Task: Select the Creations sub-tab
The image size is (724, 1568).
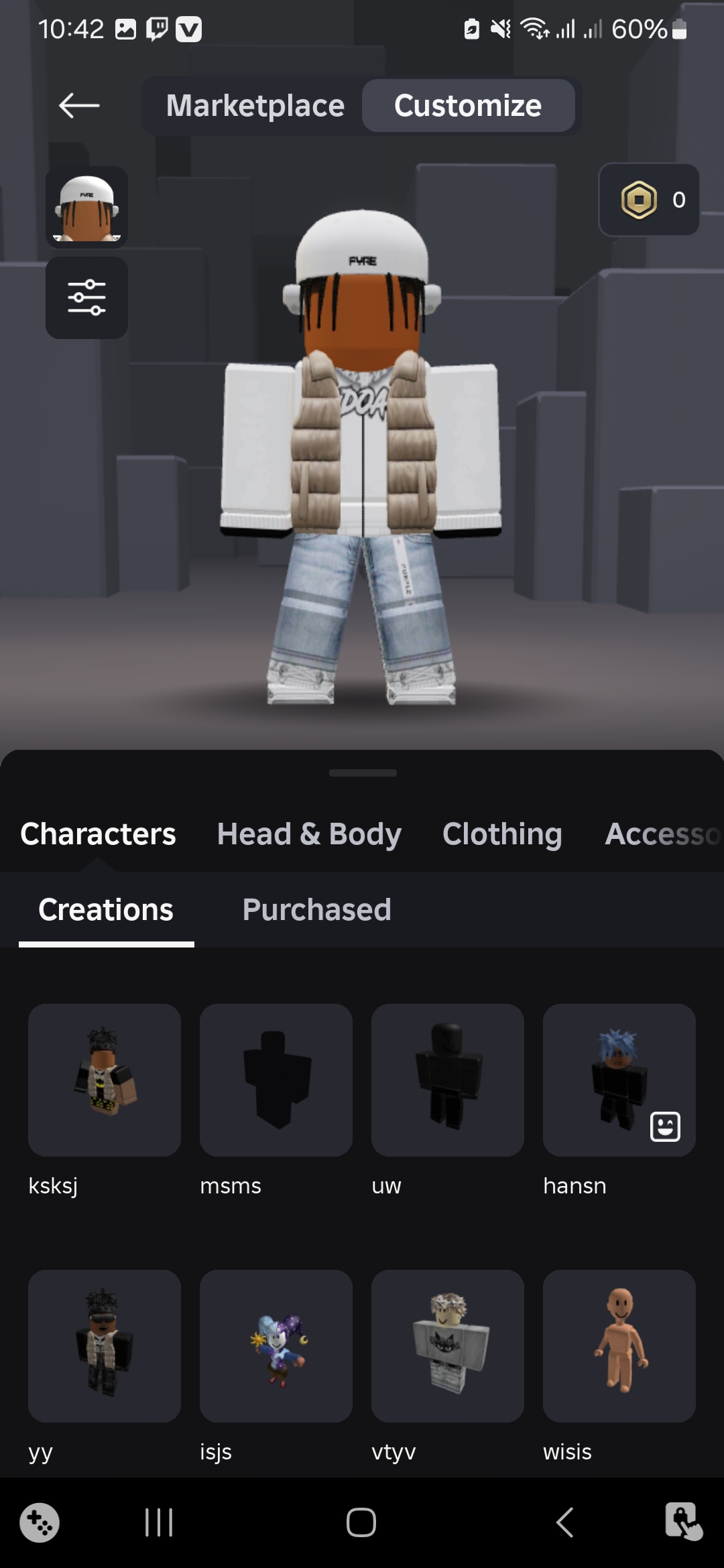Action: [106, 910]
